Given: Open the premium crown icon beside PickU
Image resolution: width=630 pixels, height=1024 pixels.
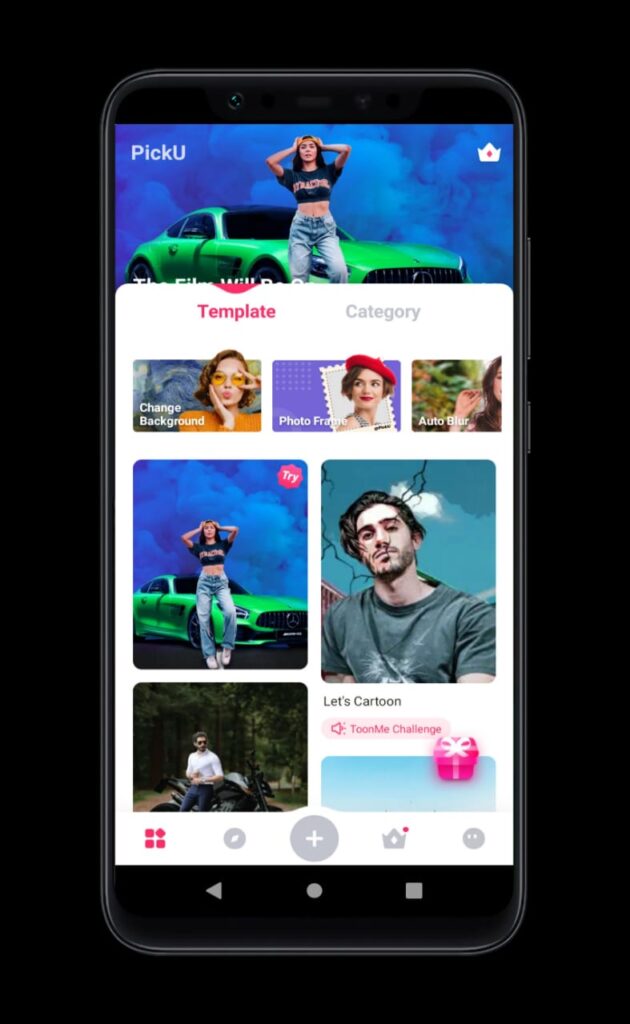Looking at the screenshot, I should point(488,153).
